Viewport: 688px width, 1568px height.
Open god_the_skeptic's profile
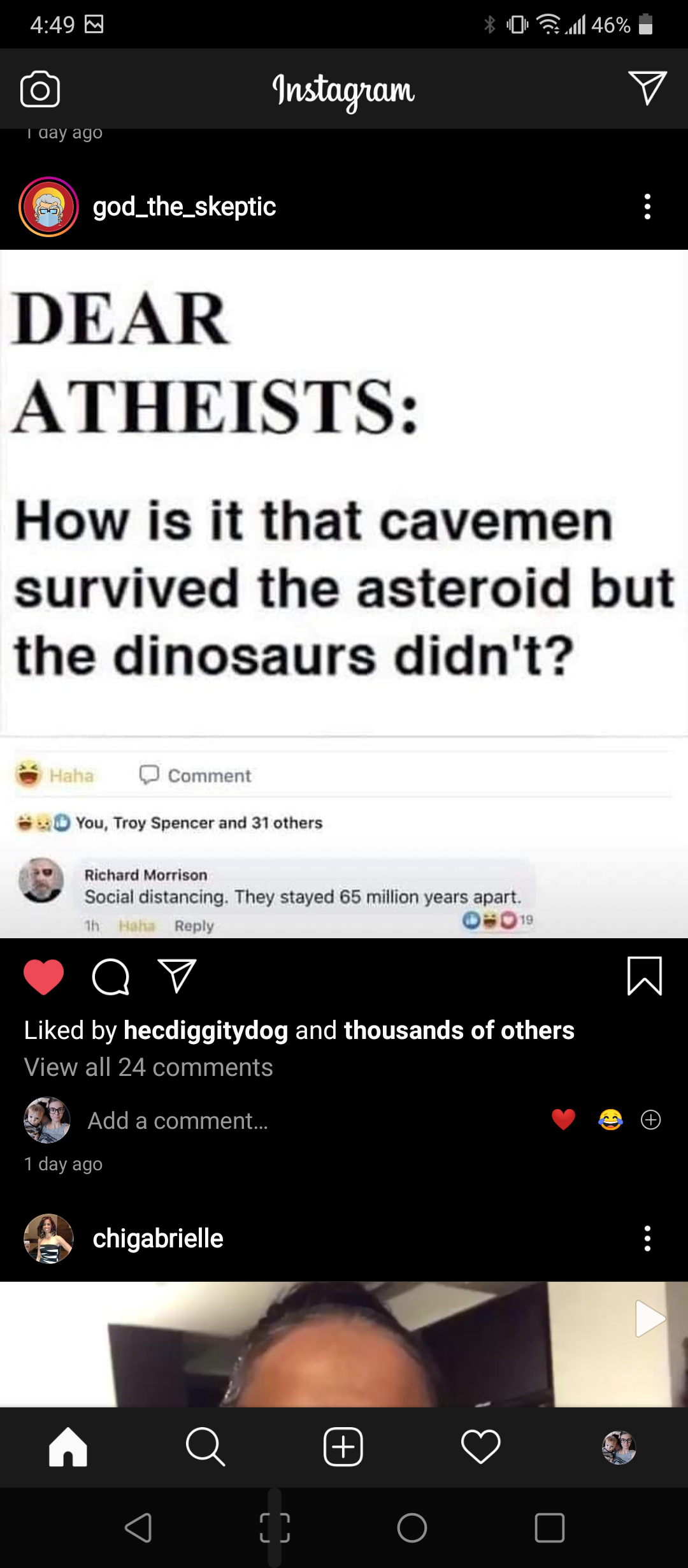(x=184, y=207)
